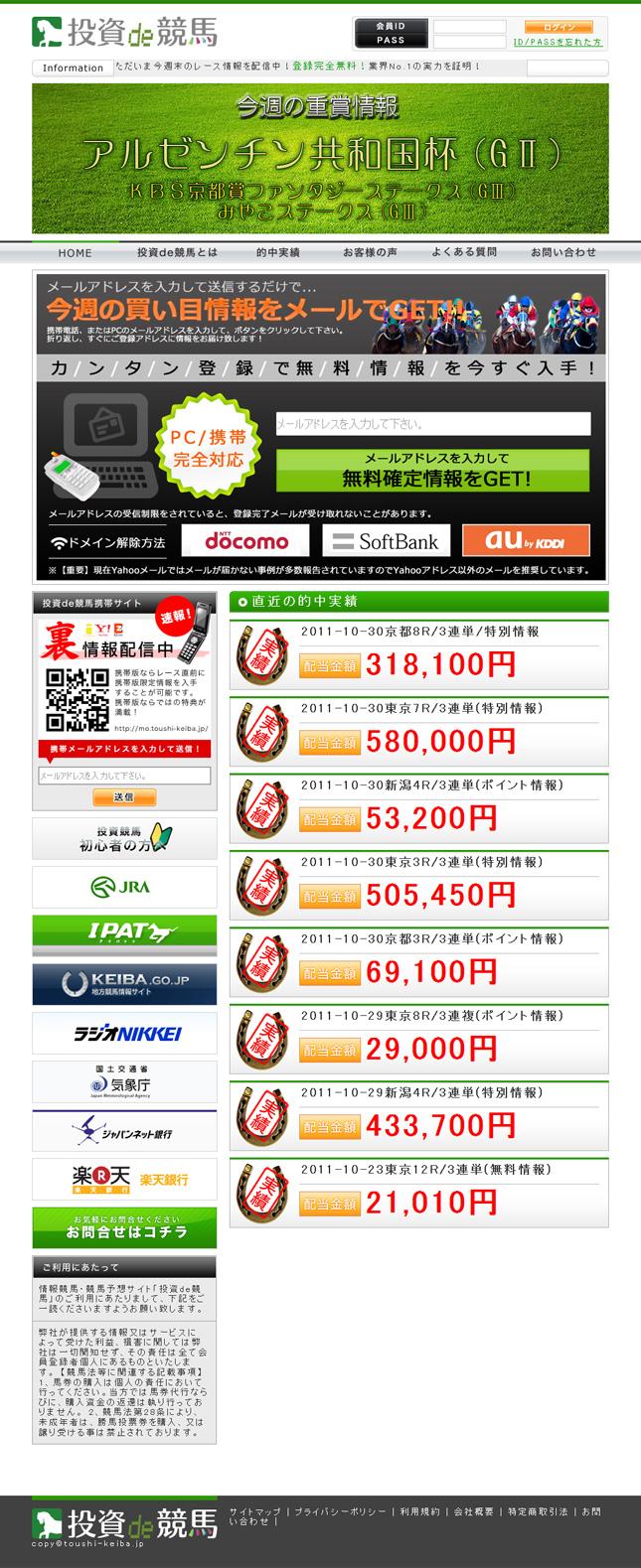This screenshot has width=641, height=1568.
Task: Switch to the 的中実績 tab
Action: pos(277,253)
